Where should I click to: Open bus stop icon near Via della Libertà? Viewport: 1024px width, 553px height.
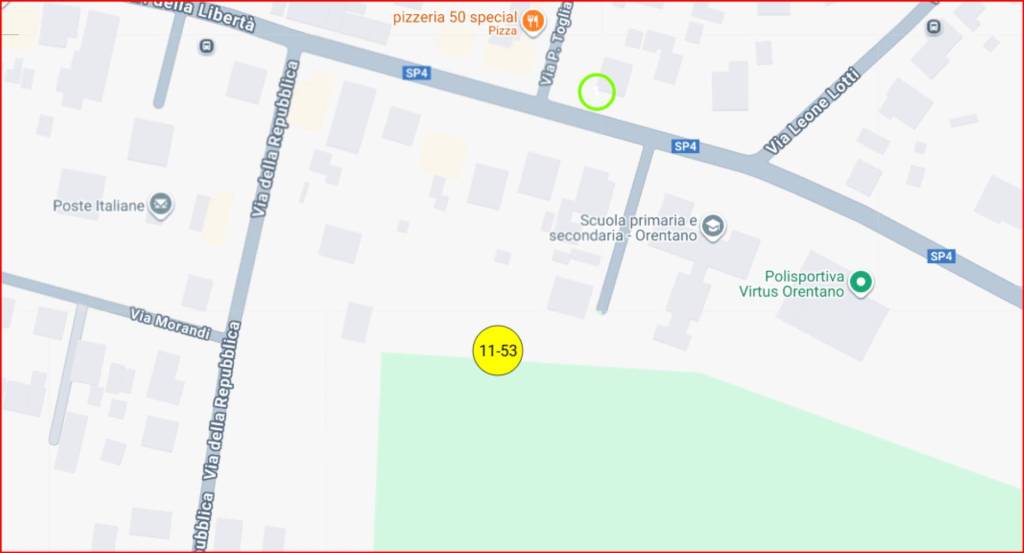(x=206, y=46)
